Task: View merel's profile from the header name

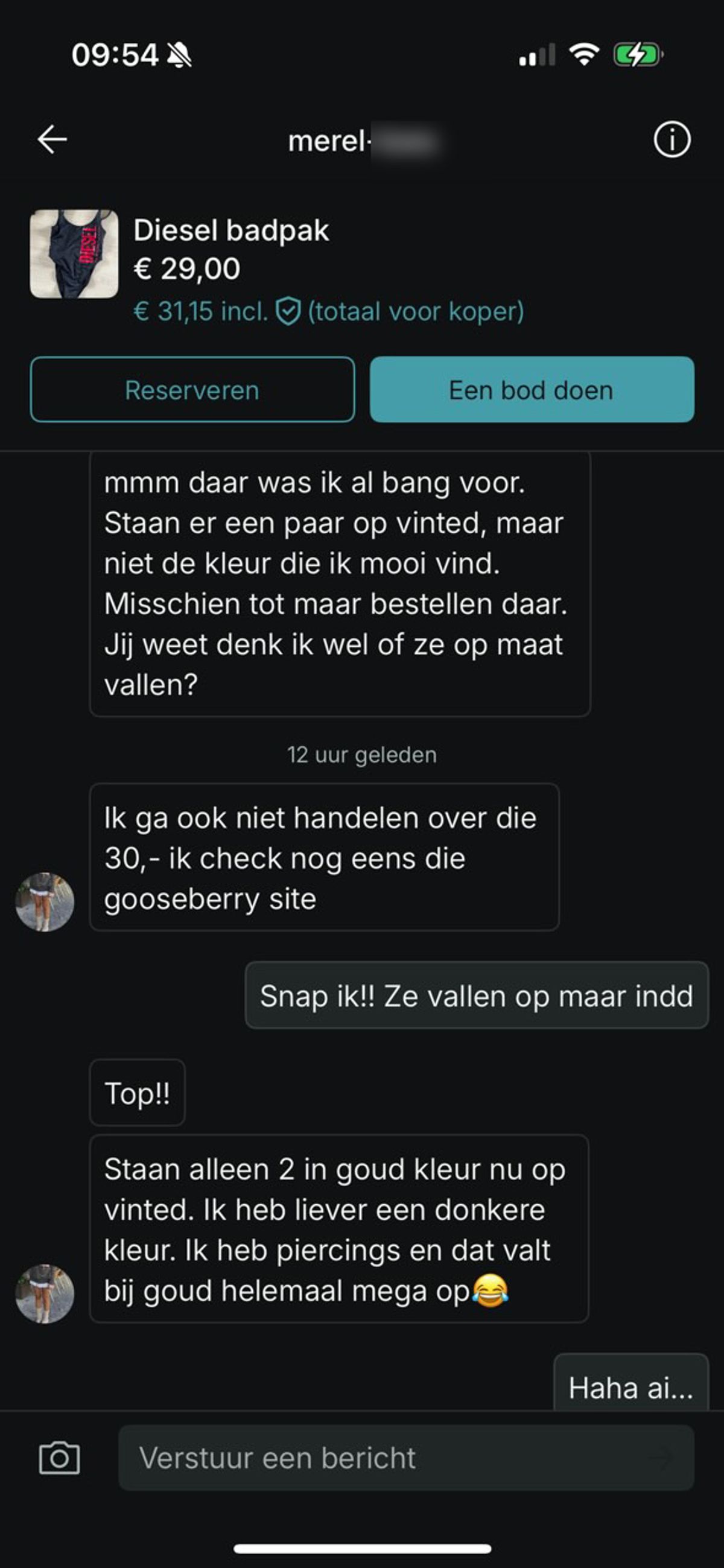Action: (363, 141)
